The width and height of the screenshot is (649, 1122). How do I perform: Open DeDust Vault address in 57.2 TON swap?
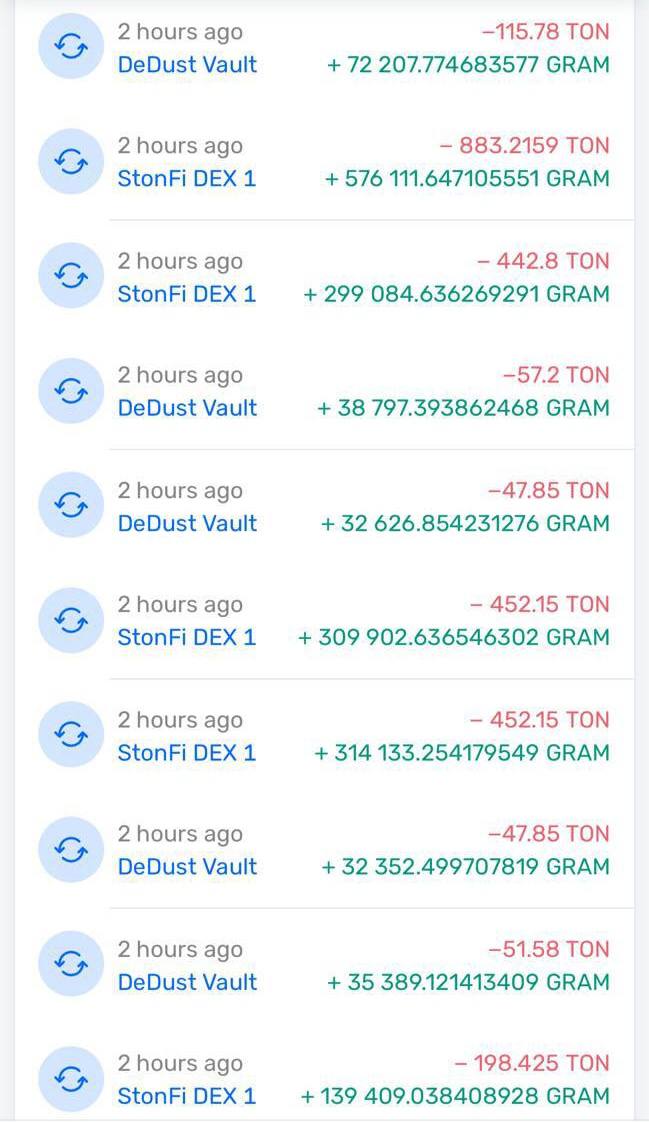(x=187, y=408)
